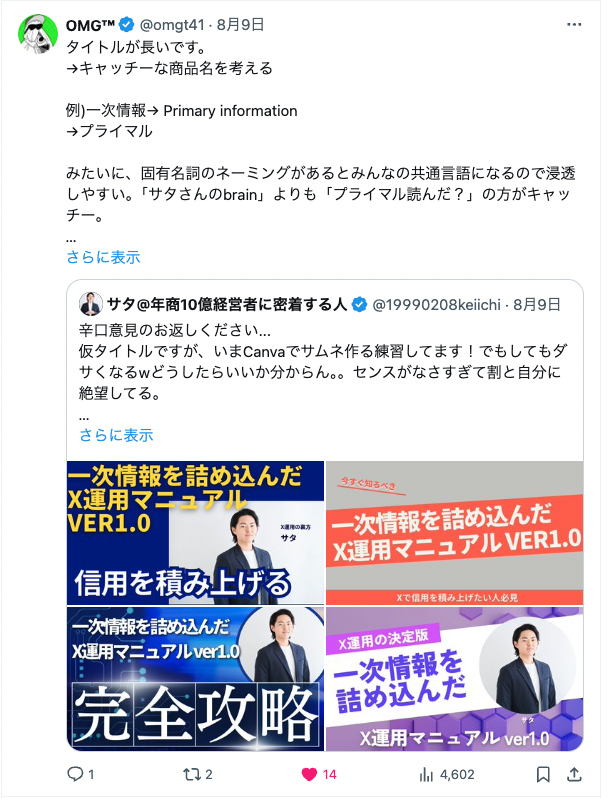Share OMG's post

[x=575, y=773]
